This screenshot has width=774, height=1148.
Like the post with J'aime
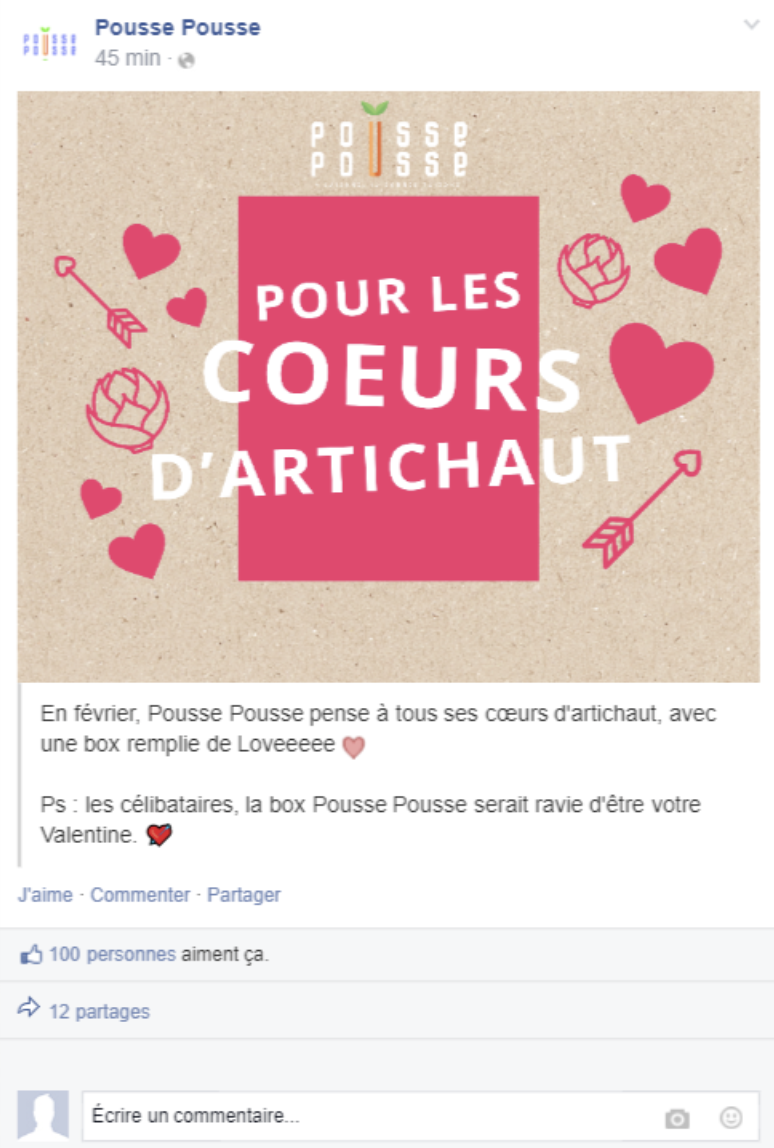click(45, 895)
